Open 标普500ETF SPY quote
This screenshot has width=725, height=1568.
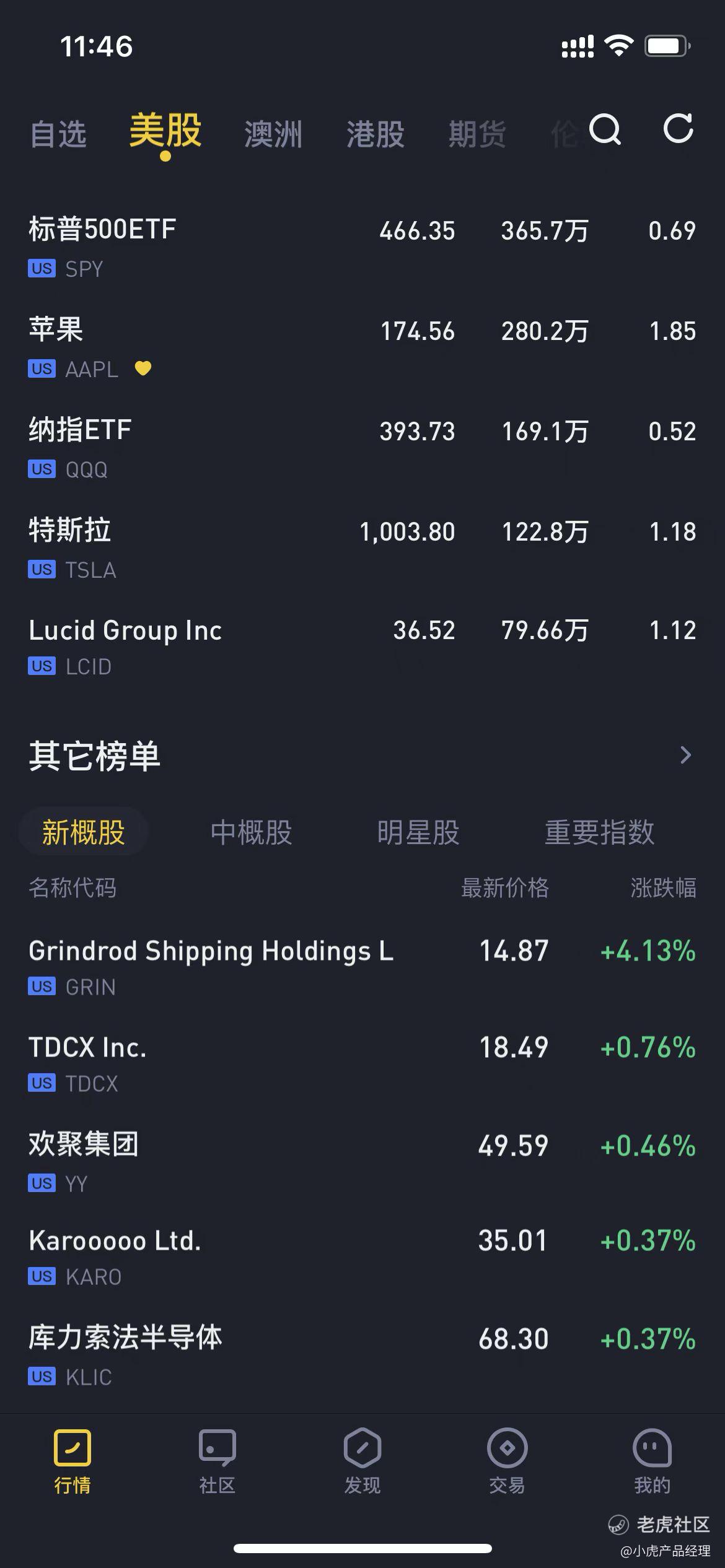click(362, 246)
